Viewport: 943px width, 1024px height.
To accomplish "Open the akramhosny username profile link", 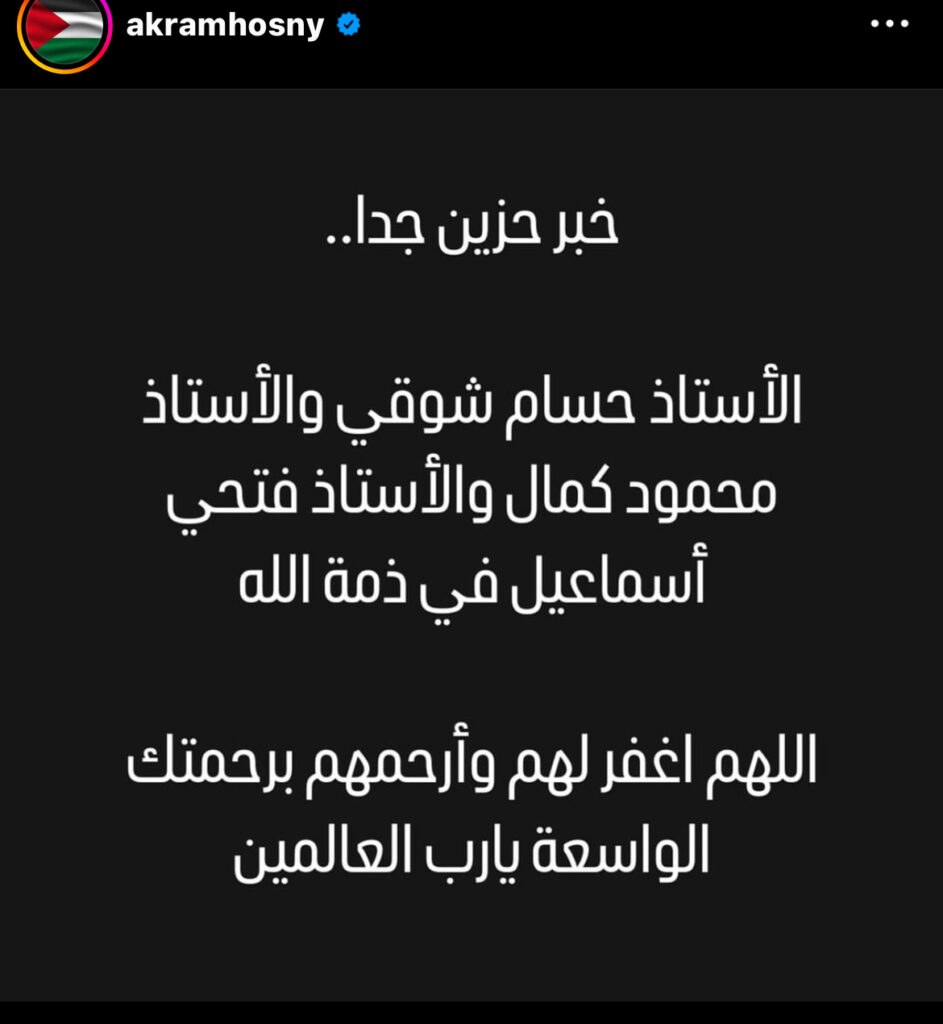I will [x=225, y=26].
